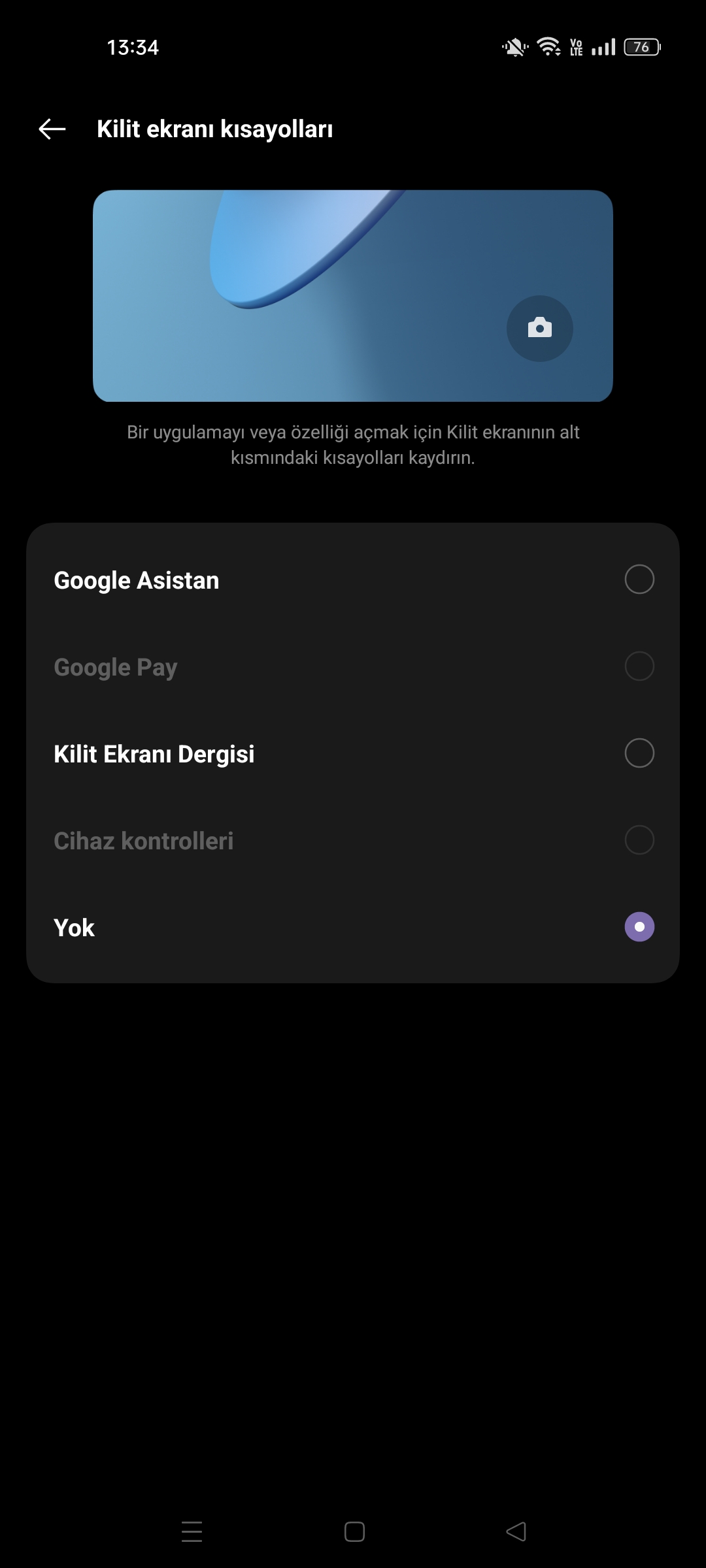Select Kilit Ekranı Dergisi shortcut
The height and width of the screenshot is (1568, 706).
(353, 753)
